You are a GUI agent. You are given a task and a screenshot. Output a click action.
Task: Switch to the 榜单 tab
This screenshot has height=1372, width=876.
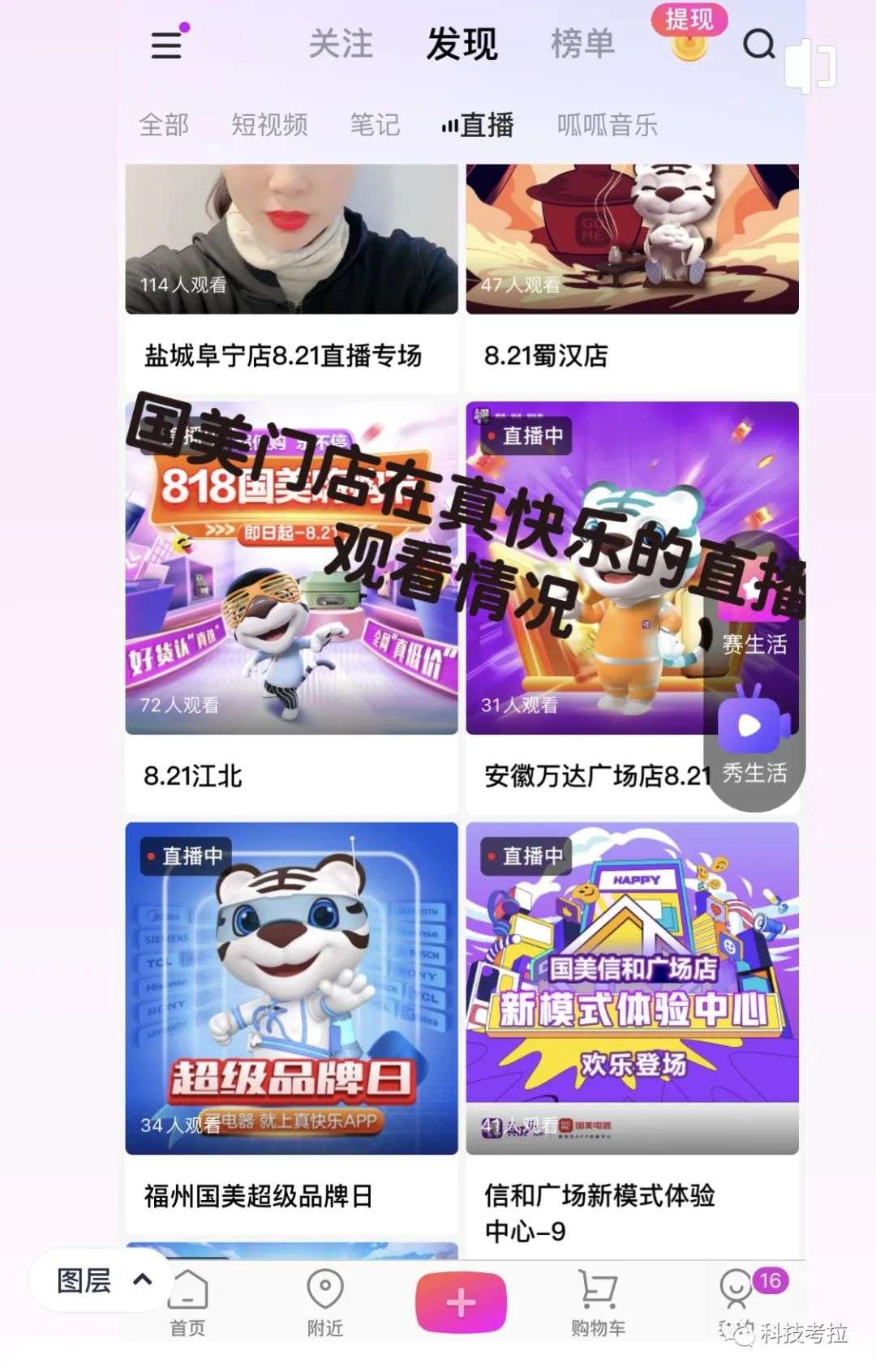click(582, 45)
